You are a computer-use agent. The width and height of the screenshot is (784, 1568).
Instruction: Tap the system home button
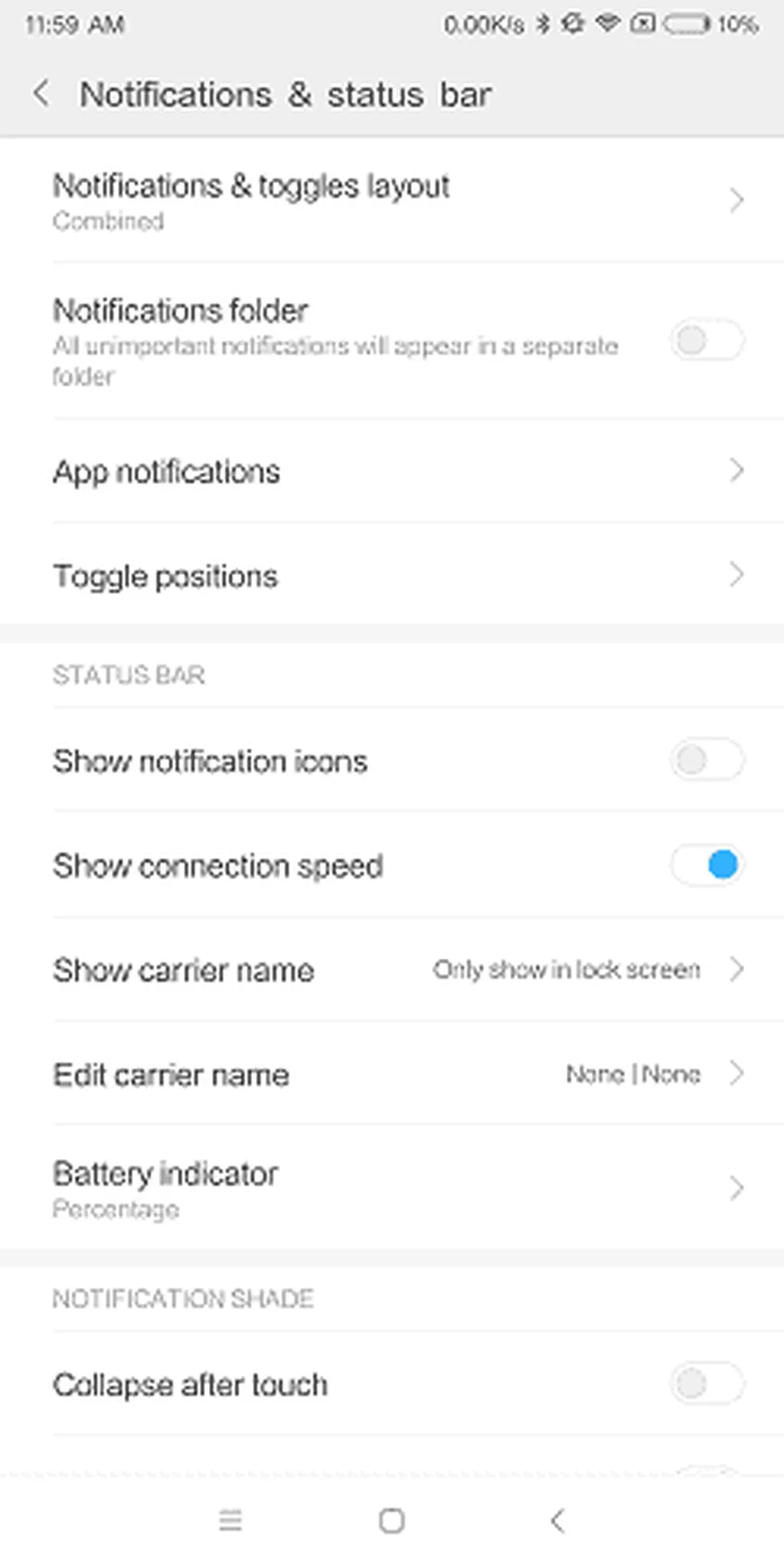(392, 1521)
